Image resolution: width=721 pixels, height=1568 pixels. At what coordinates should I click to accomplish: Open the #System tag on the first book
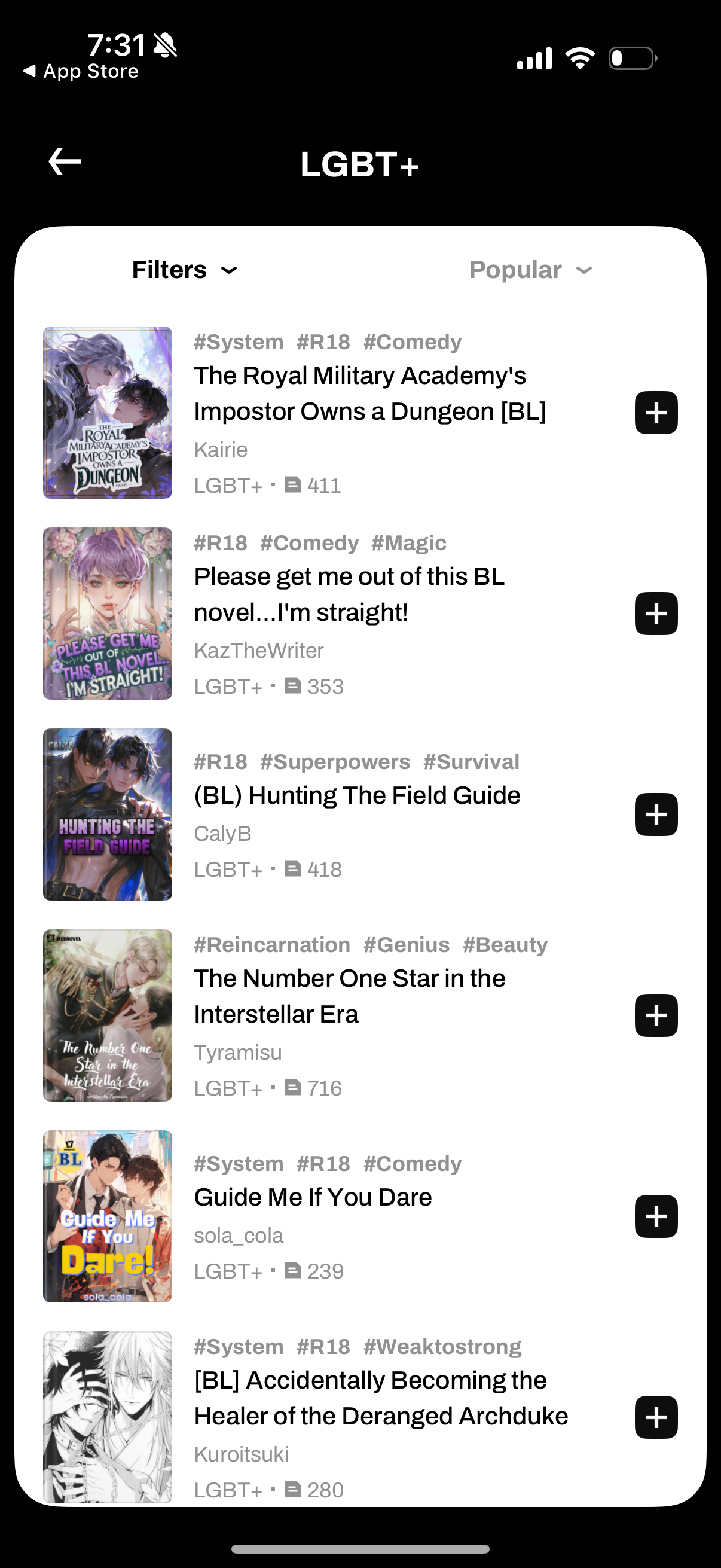click(239, 341)
